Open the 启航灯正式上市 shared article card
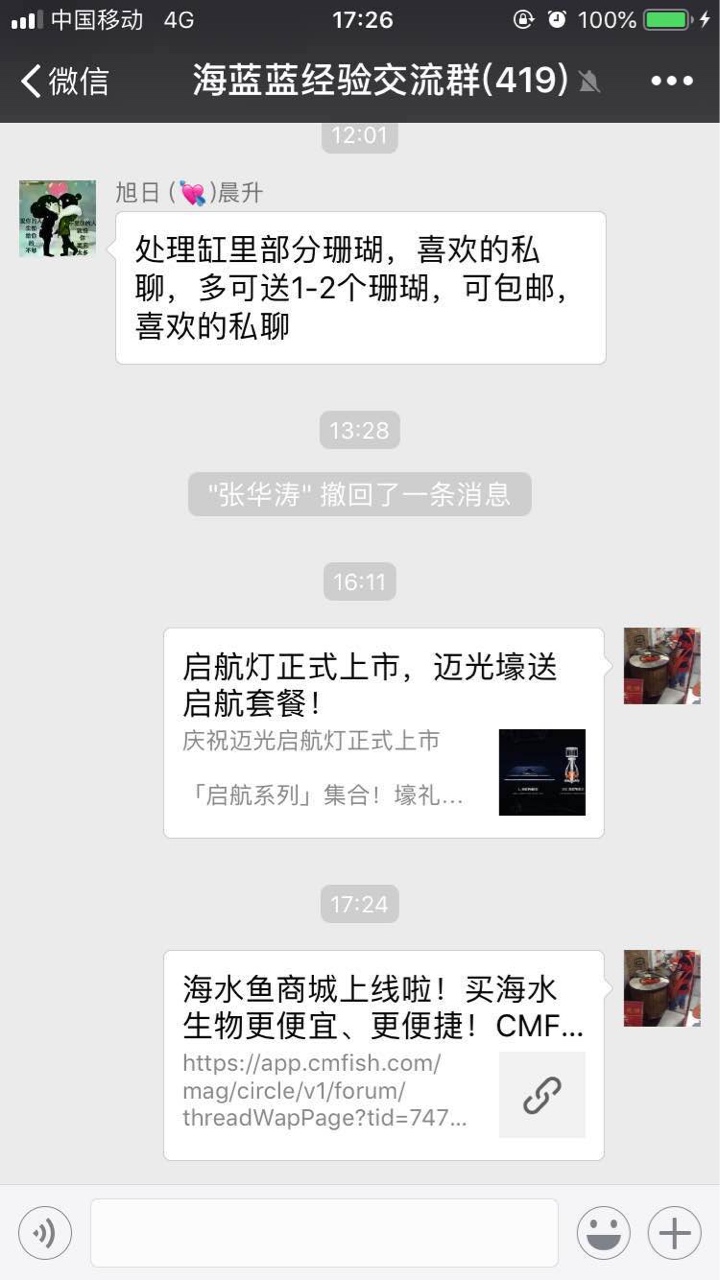The image size is (720, 1280). pyautogui.click(x=383, y=732)
